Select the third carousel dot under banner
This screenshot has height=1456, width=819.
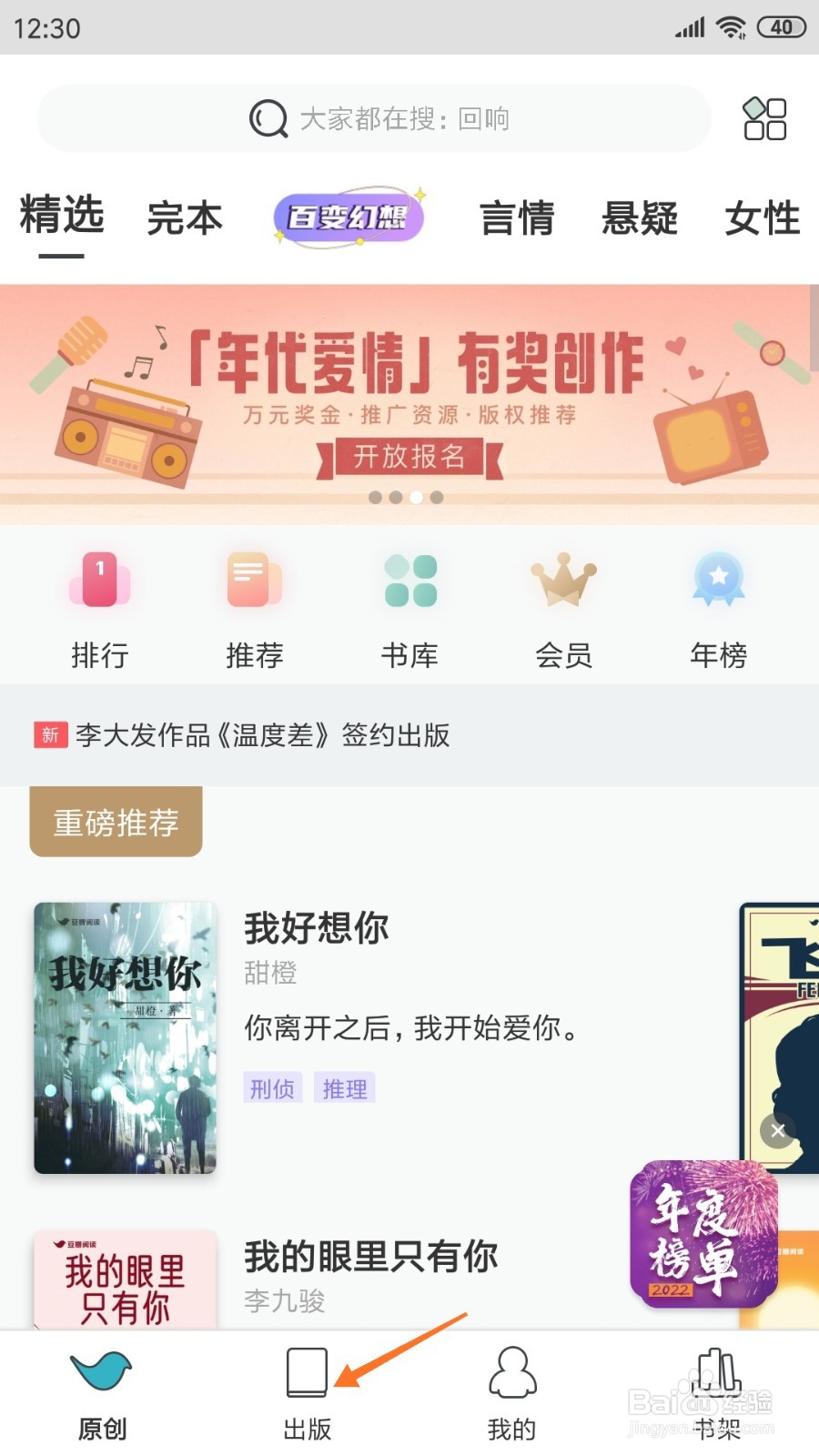click(x=417, y=498)
